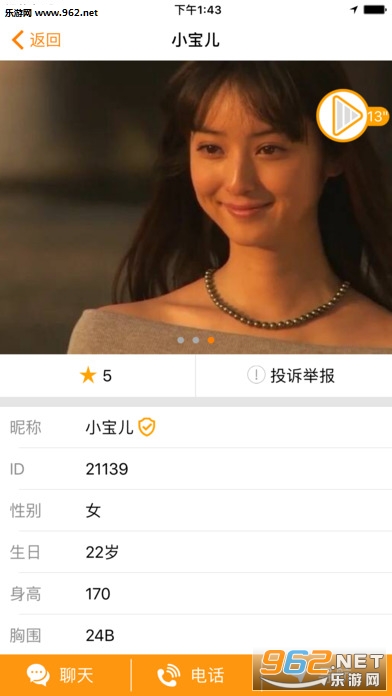This screenshot has height=696, width=392.
Task: Call the user via 电话
Action: [x=190, y=675]
